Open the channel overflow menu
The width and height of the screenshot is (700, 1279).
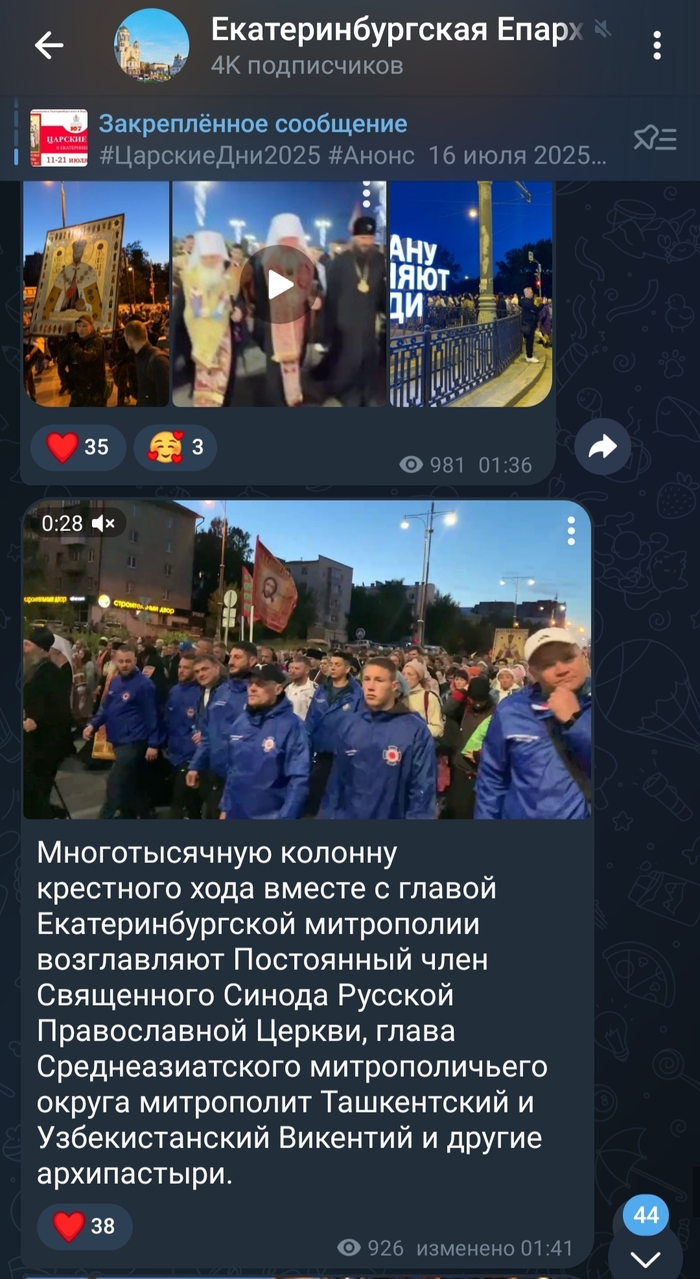click(x=656, y=46)
